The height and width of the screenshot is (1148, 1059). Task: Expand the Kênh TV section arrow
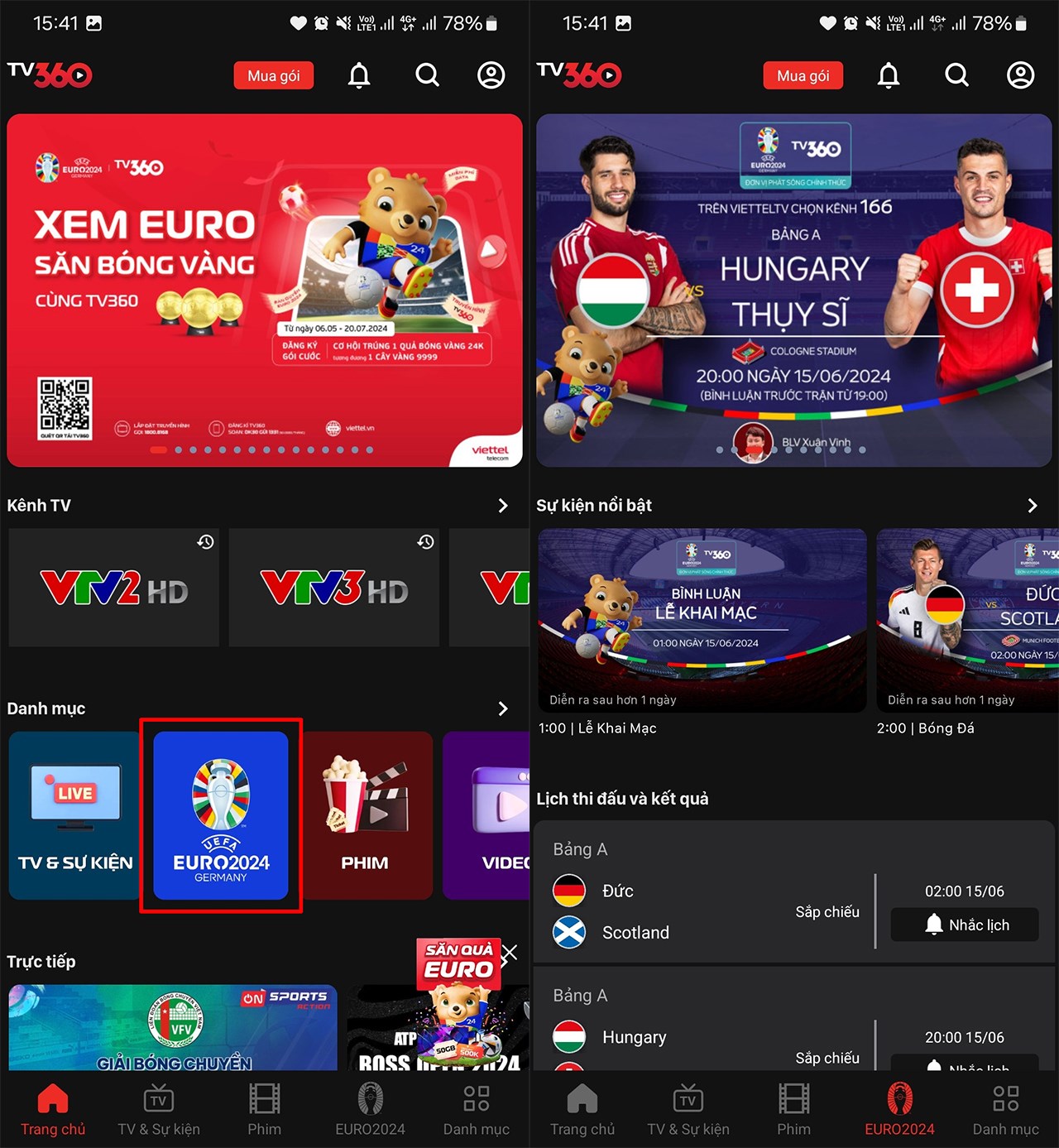pos(502,505)
